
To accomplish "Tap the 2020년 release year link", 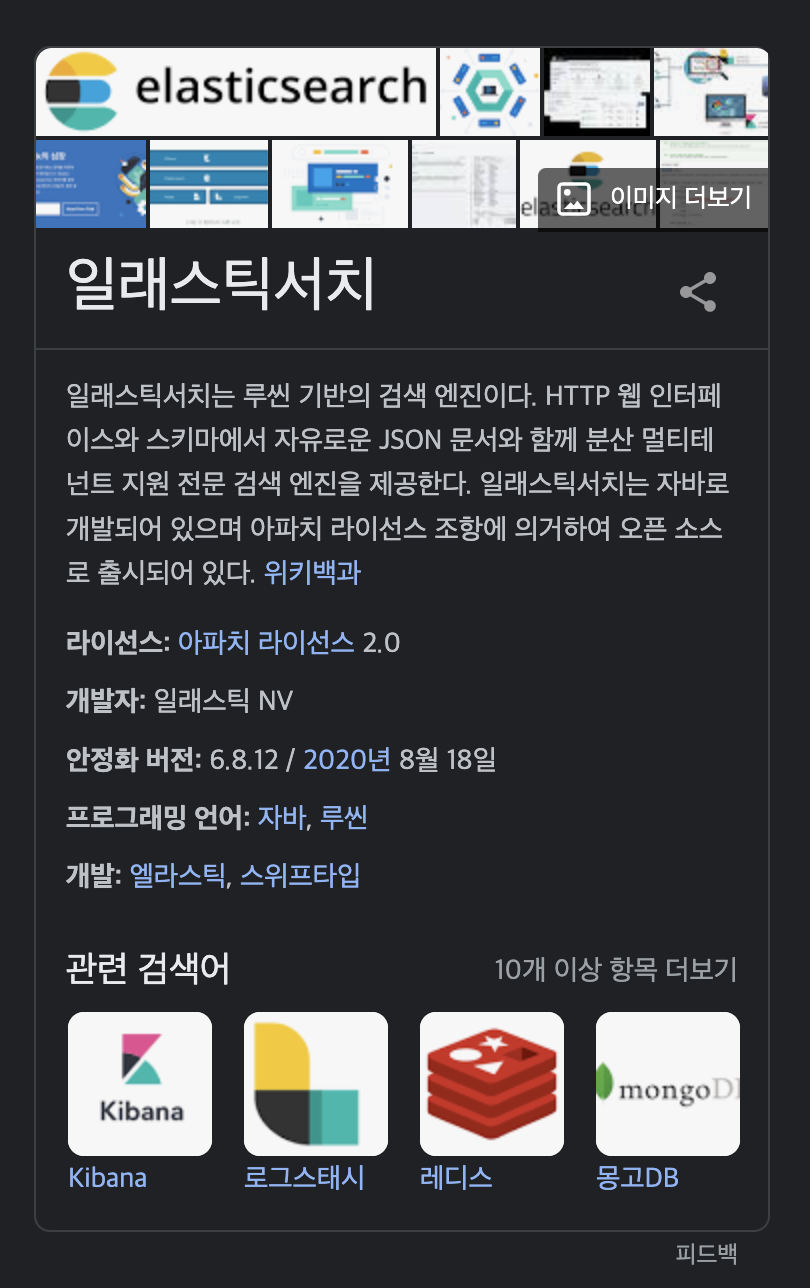I will [346, 759].
